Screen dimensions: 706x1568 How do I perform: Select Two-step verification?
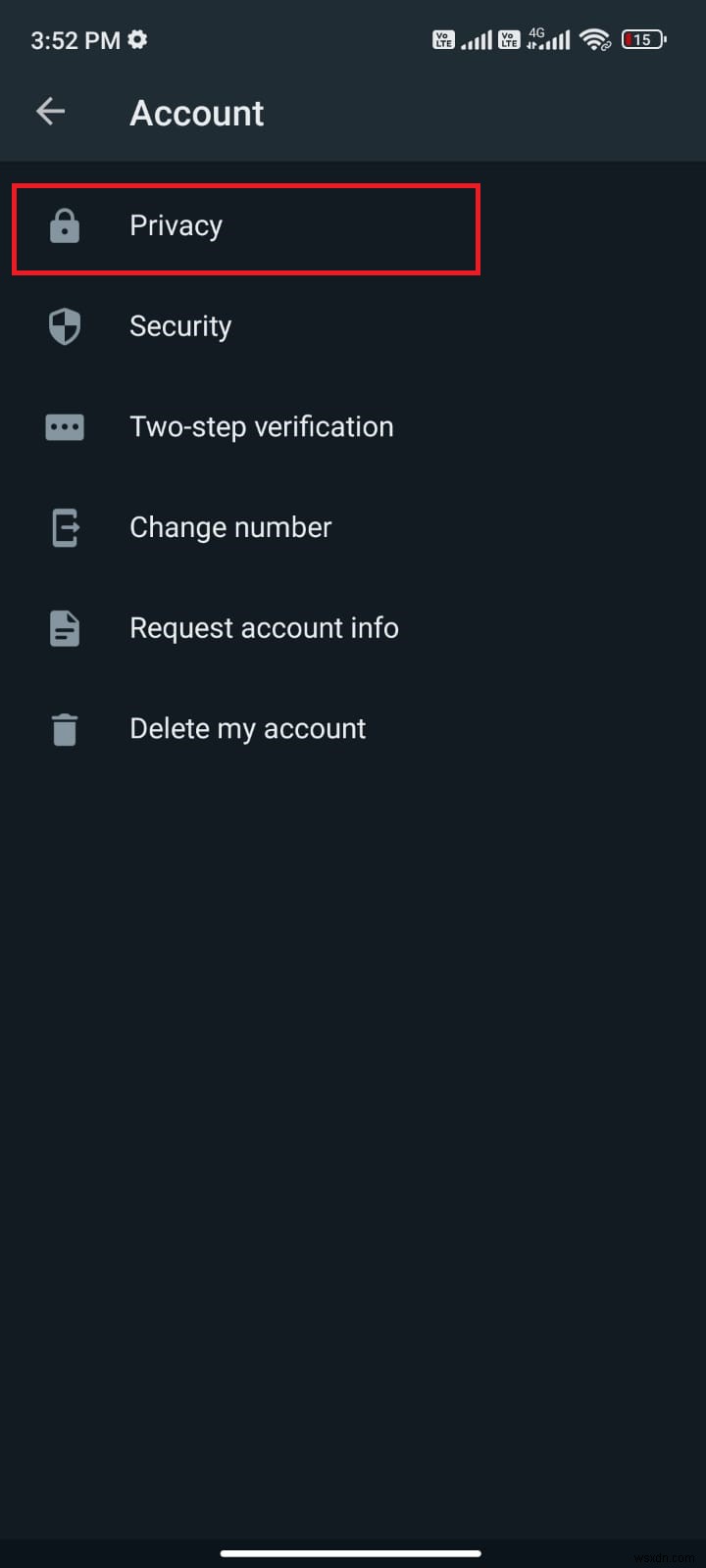point(262,427)
